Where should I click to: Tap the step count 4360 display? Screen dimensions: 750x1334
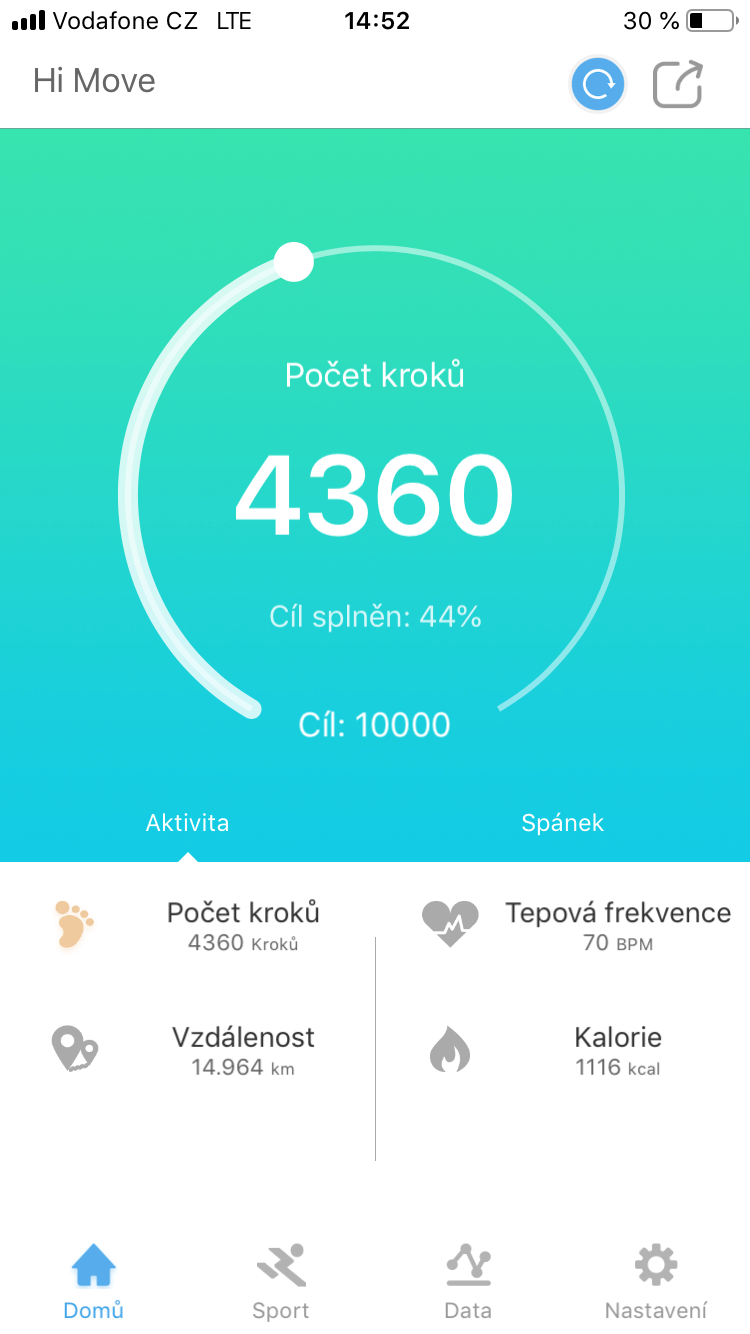373,491
